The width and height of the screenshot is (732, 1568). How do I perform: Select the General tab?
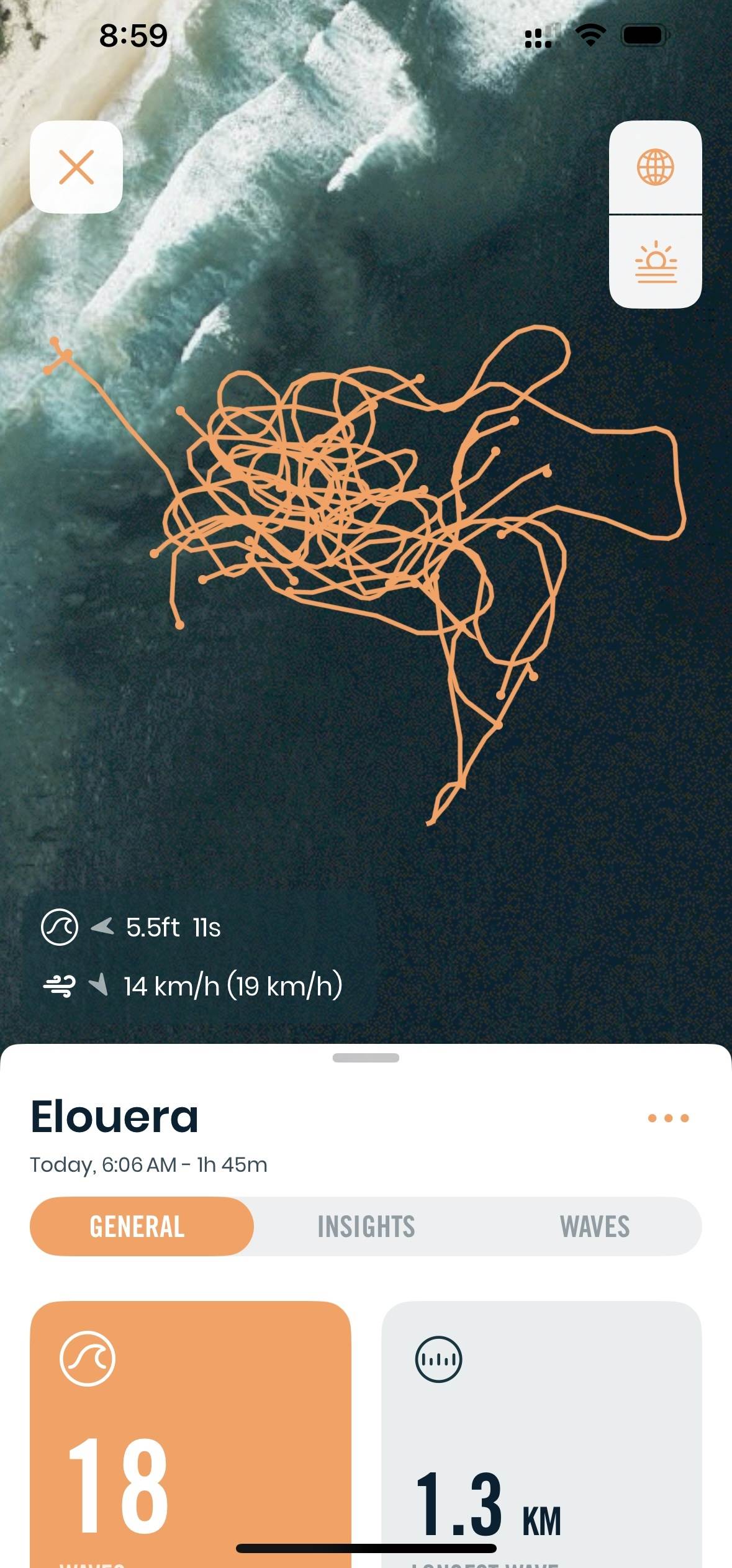[x=142, y=1226]
